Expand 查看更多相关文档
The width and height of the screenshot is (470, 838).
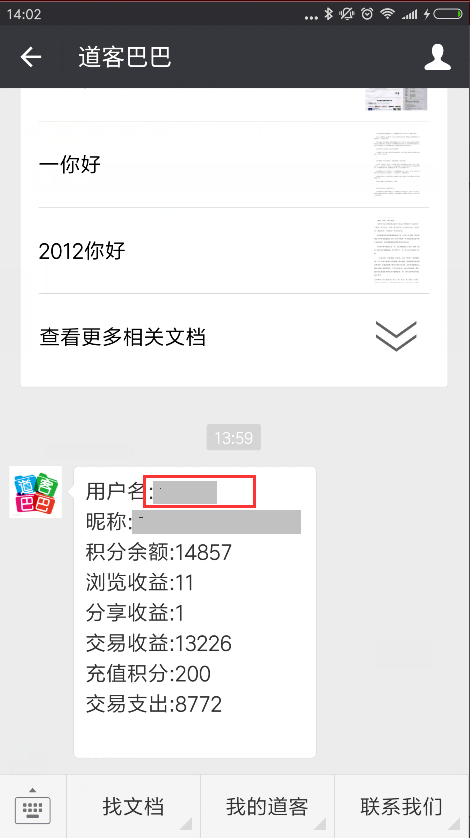(x=234, y=337)
